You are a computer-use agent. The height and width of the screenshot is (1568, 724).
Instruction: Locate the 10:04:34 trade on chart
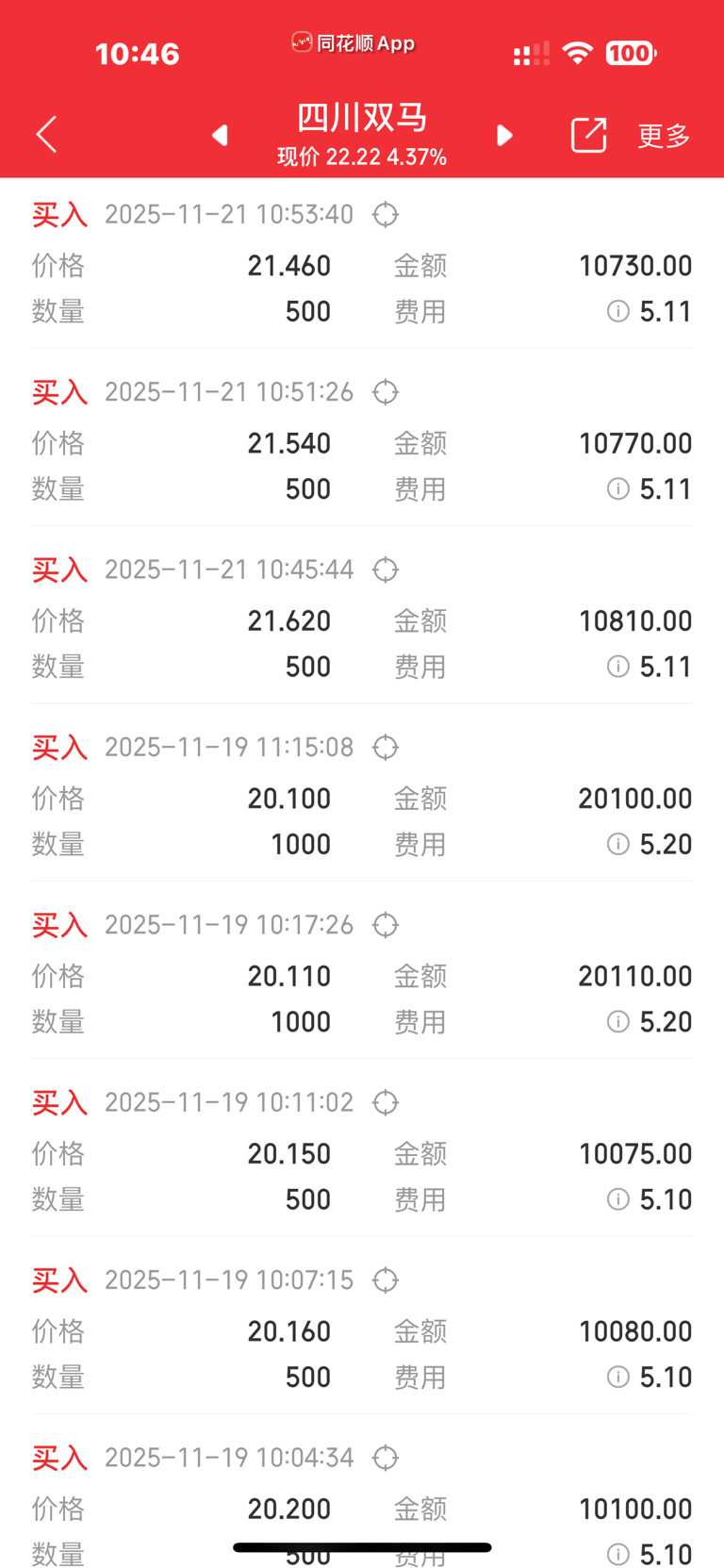pos(386,1458)
